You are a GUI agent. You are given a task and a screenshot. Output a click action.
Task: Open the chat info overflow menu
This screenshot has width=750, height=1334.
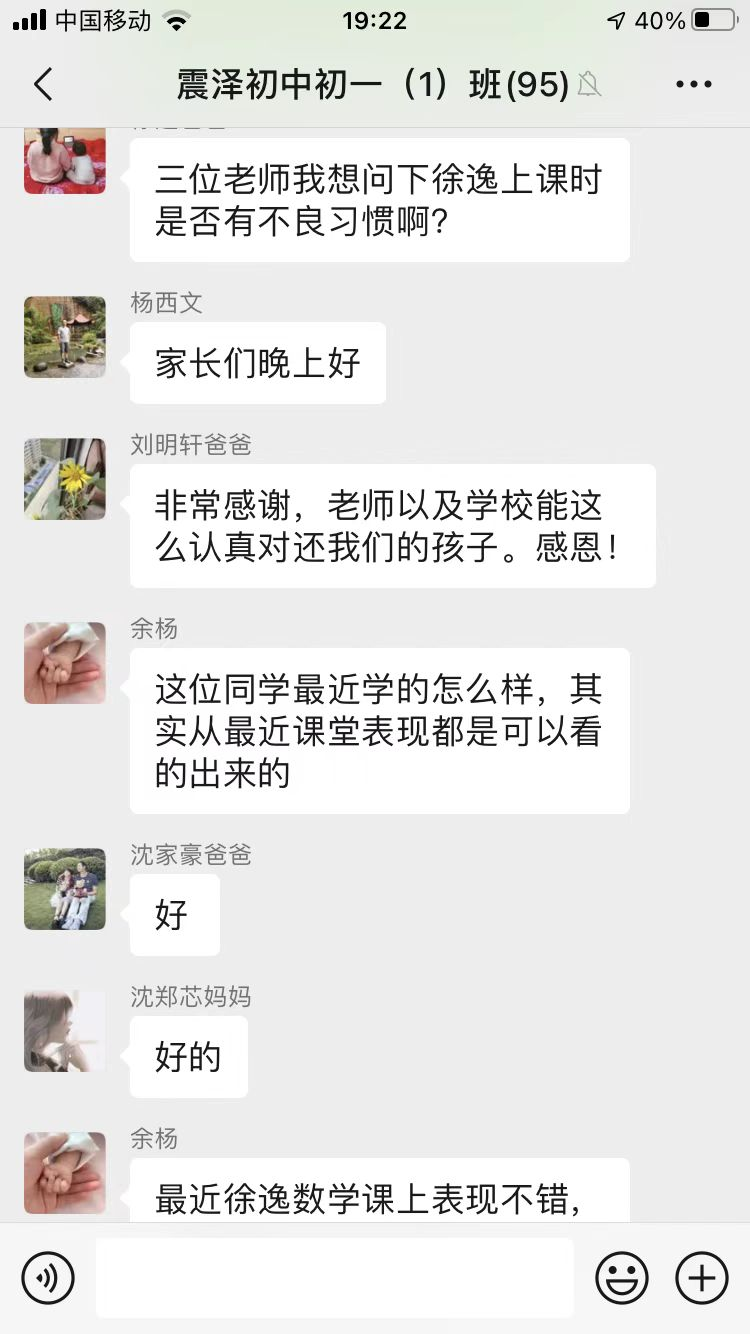pyautogui.click(x=693, y=85)
